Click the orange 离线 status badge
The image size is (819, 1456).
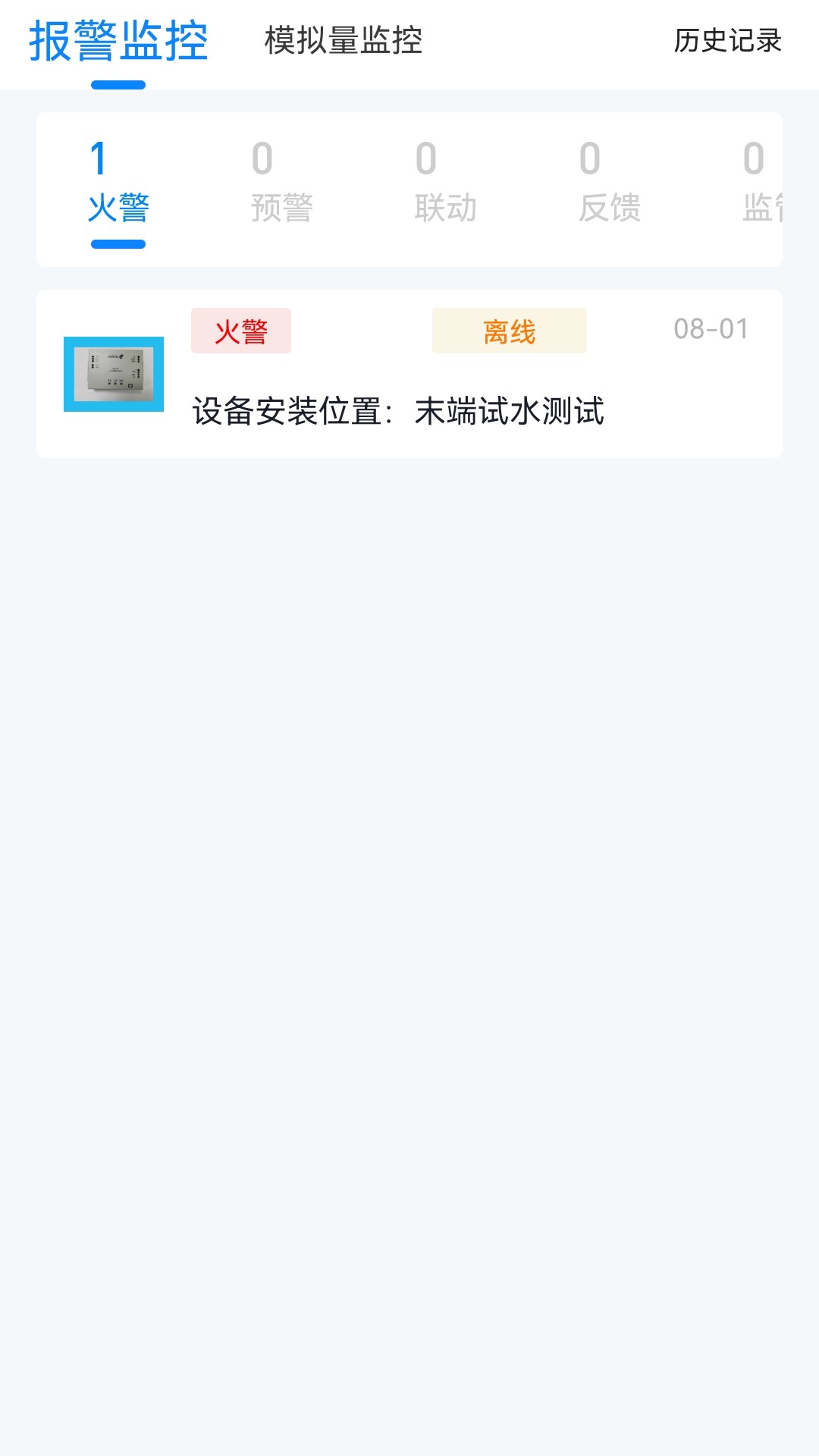(x=510, y=331)
